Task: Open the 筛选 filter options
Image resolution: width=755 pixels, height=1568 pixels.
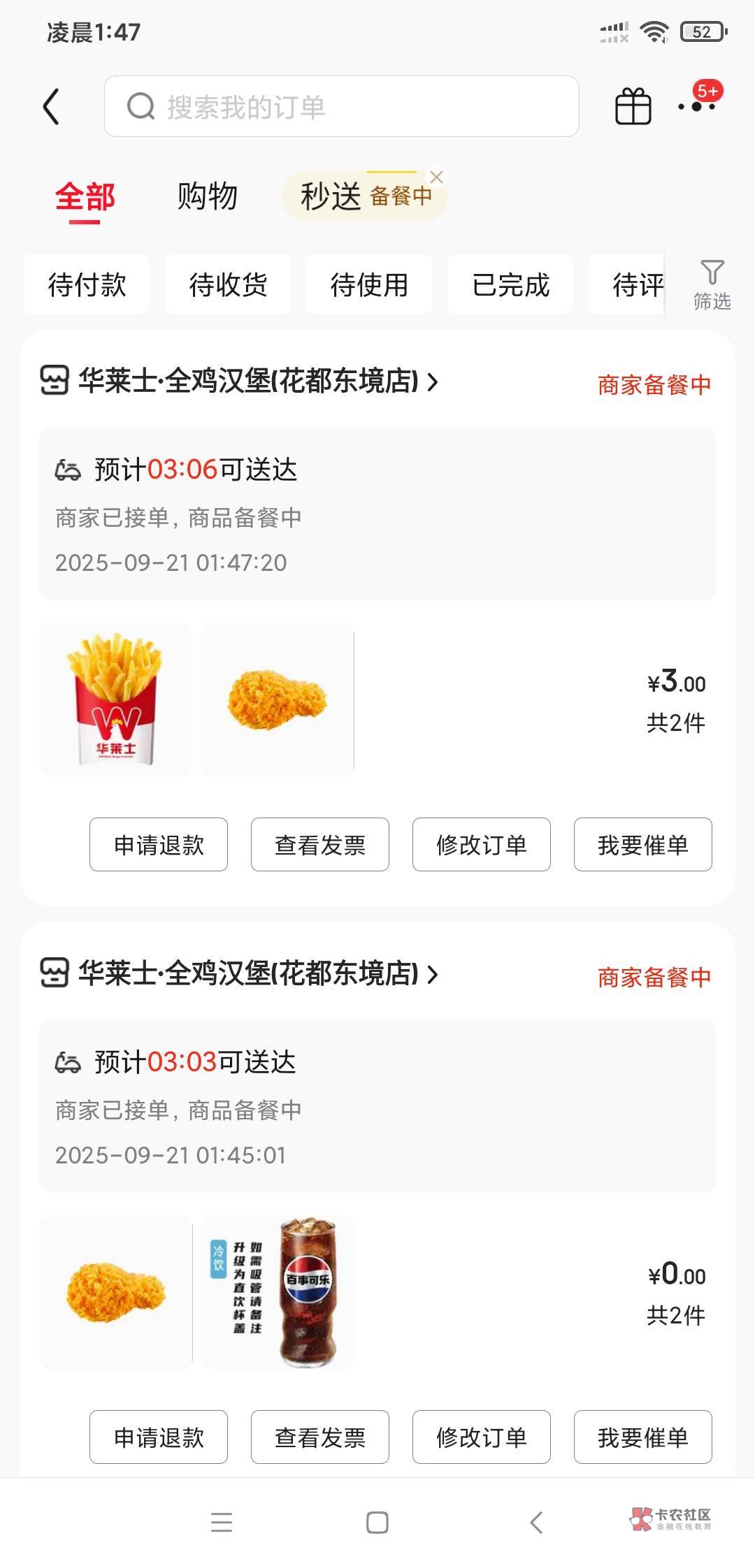Action: click(712, 284)
